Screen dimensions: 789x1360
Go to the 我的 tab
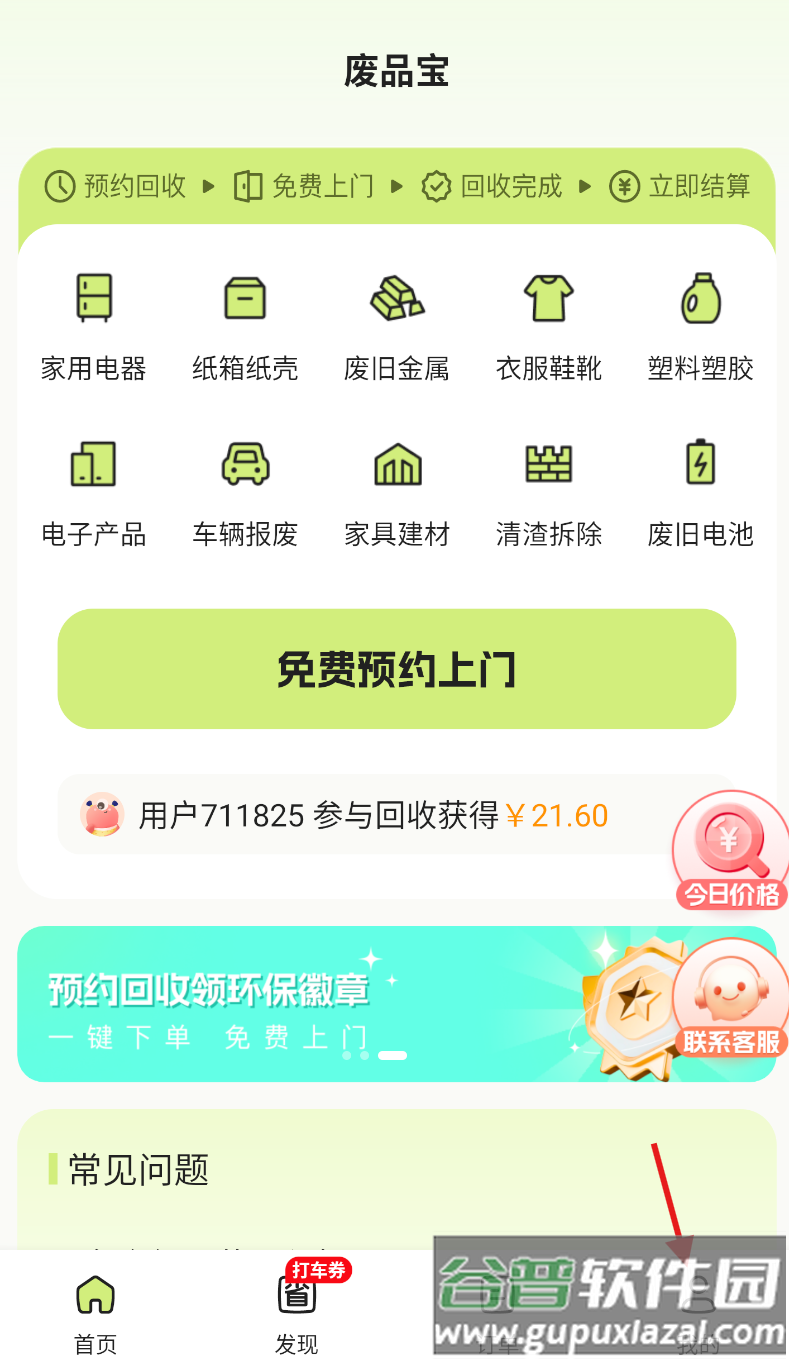[698, 1312]
